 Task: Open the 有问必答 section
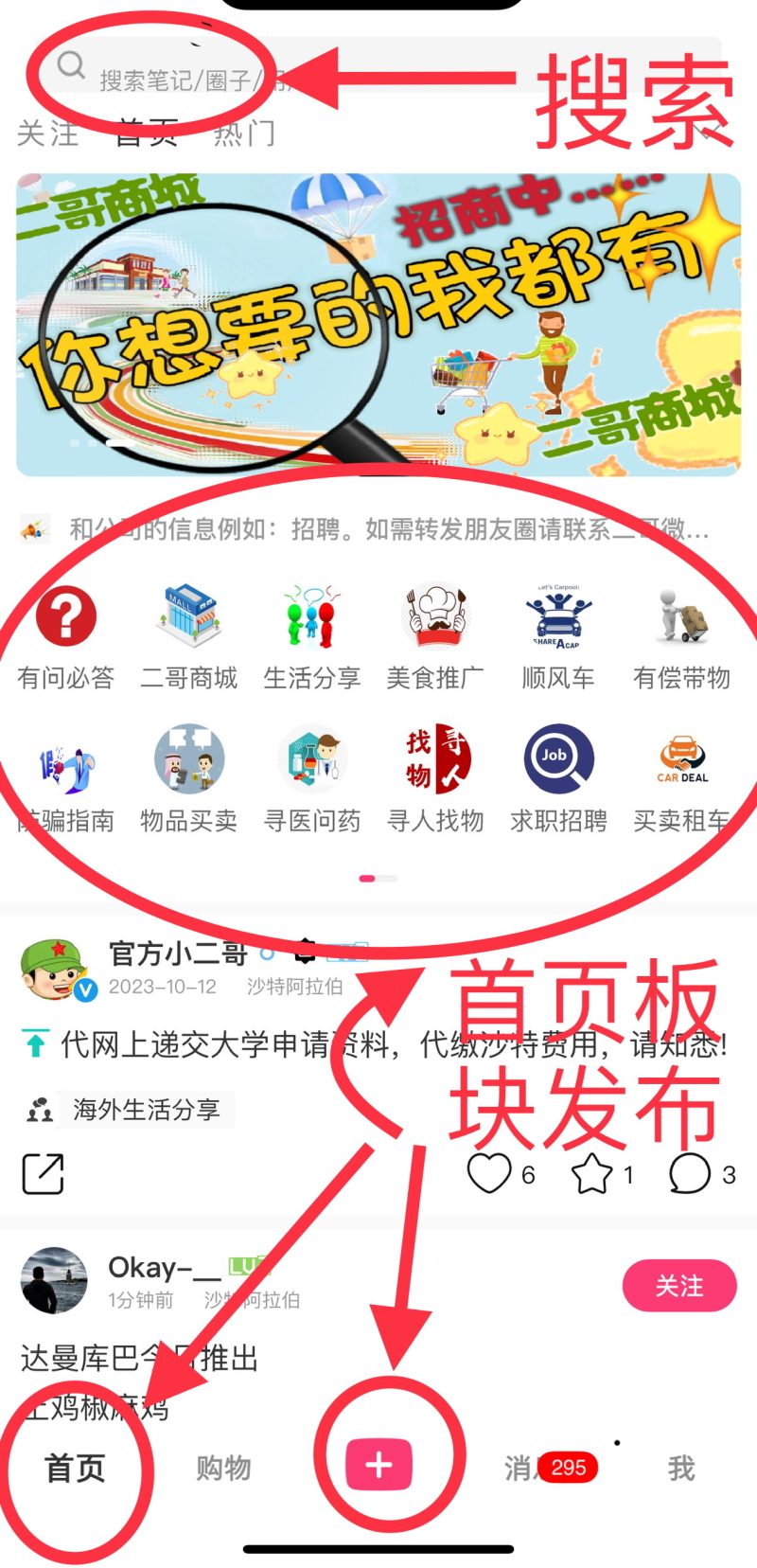pyautogui.click(x=66, y=635)
